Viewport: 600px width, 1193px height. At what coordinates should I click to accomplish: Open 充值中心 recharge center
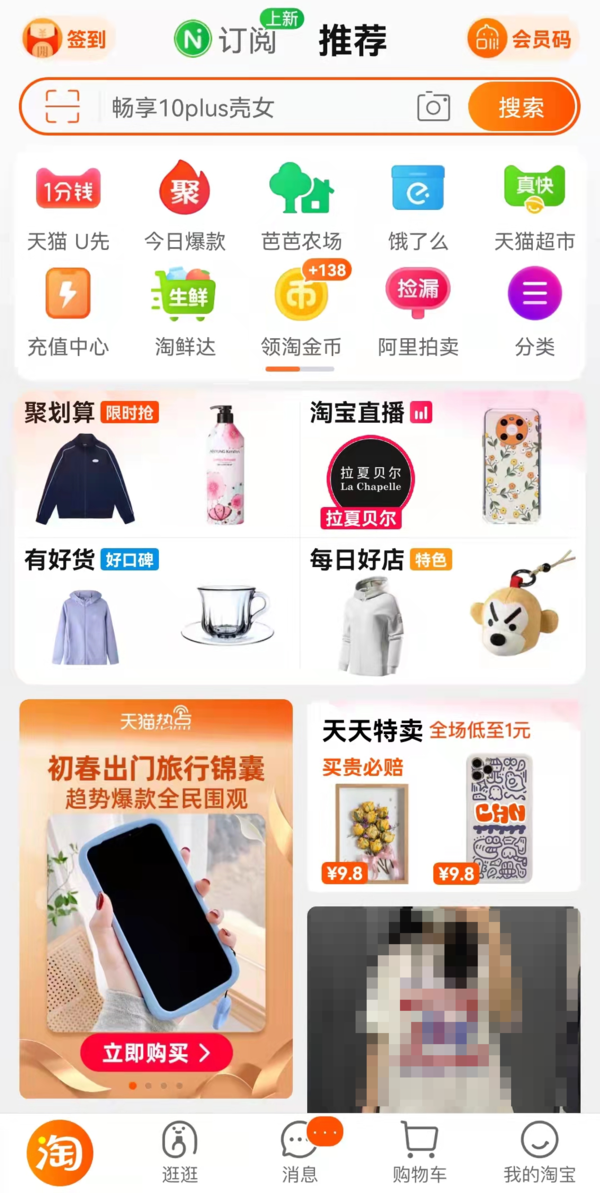tap(68, 312)
